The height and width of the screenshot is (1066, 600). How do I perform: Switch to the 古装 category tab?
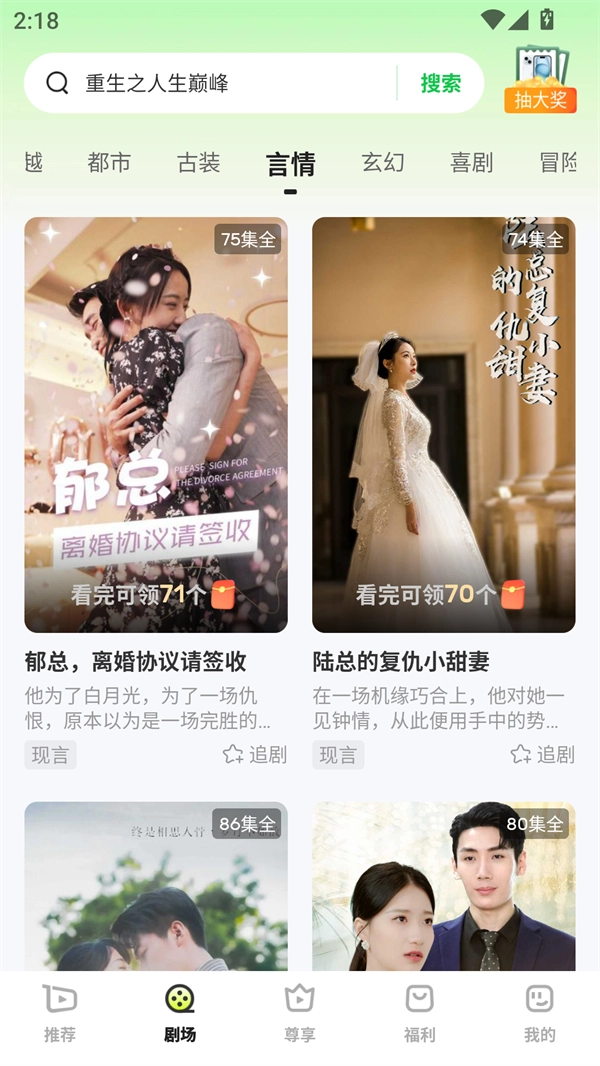tap(198, 162)
